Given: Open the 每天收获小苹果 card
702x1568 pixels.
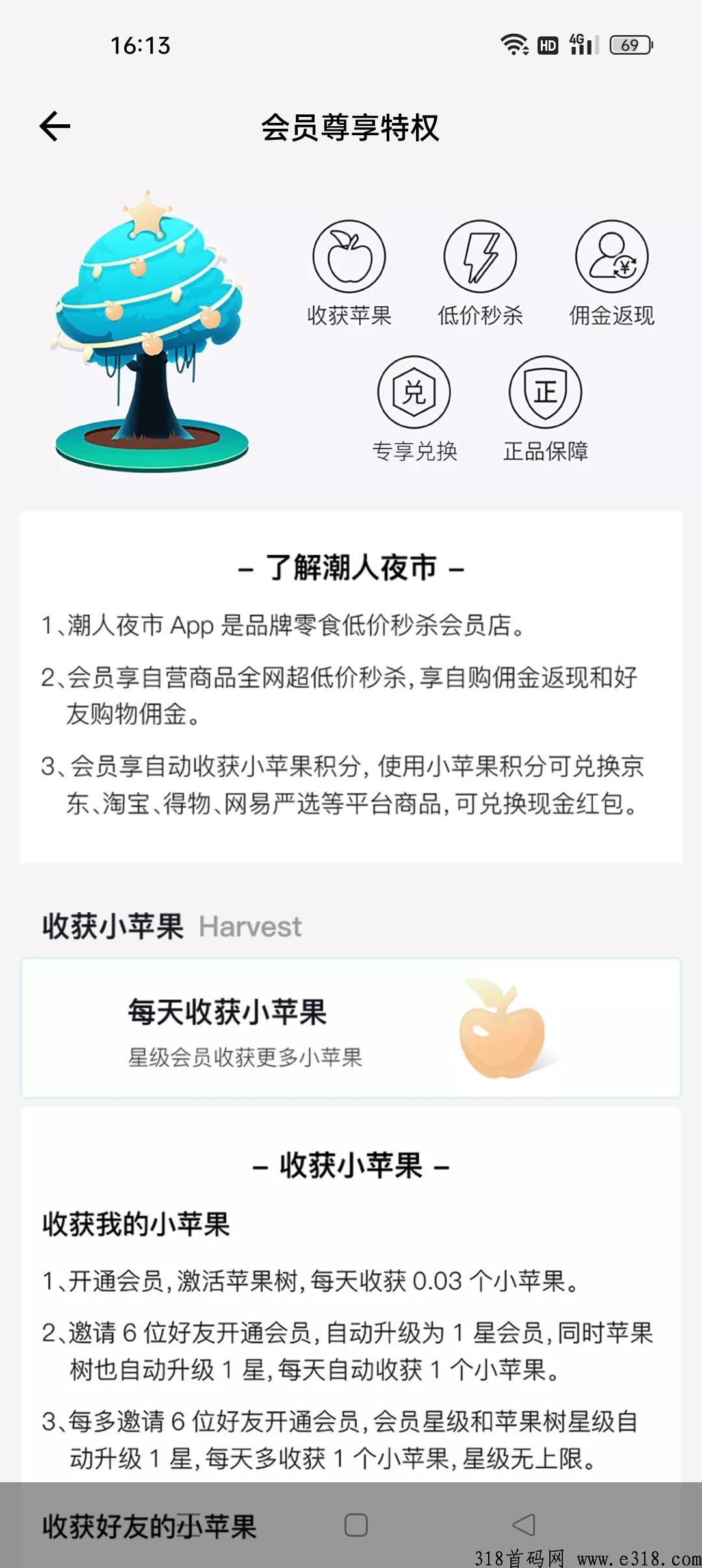Looking at the screenshot, I should 351,1028.
